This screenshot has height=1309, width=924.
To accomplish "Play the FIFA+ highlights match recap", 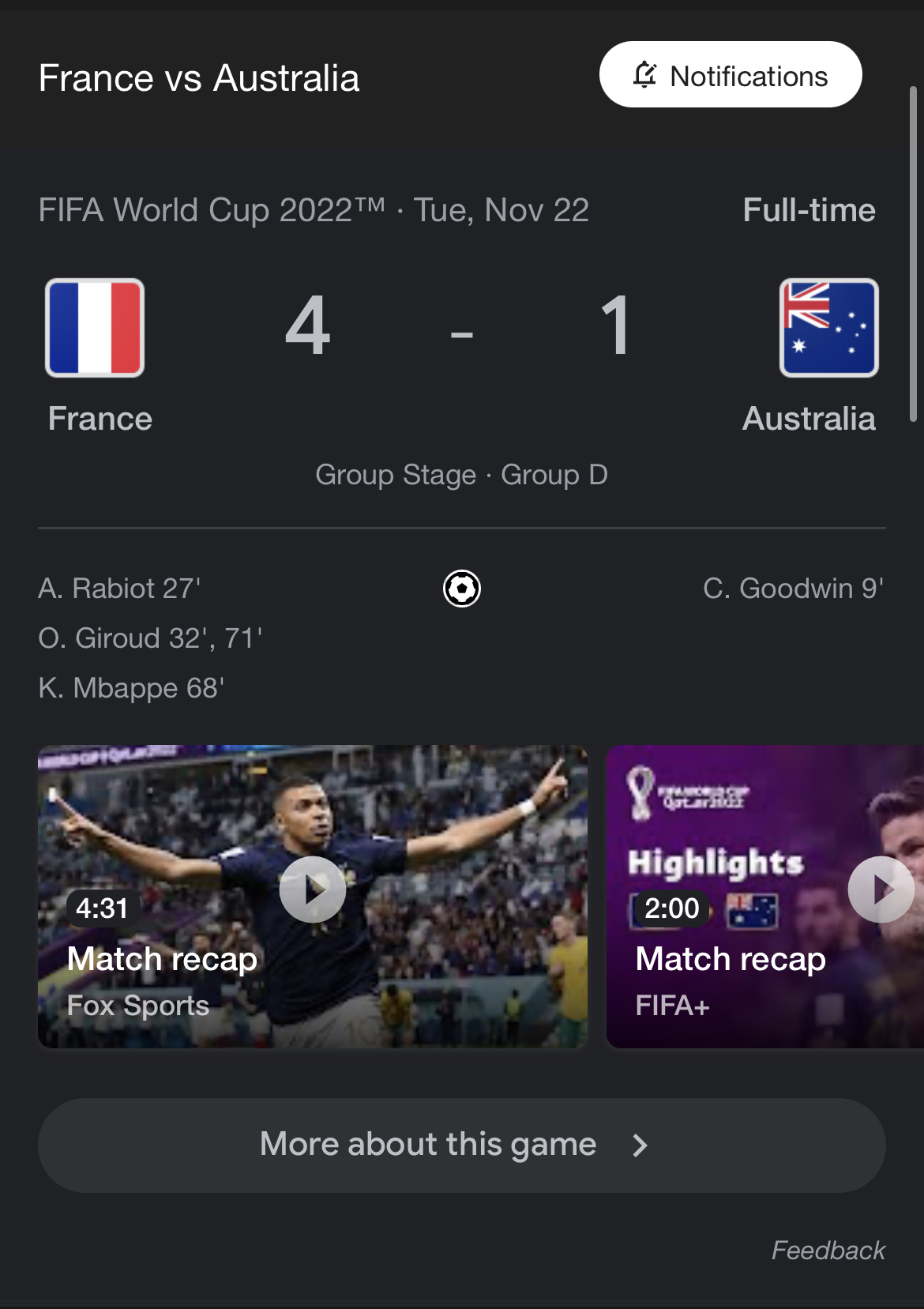I will point(881,890).
